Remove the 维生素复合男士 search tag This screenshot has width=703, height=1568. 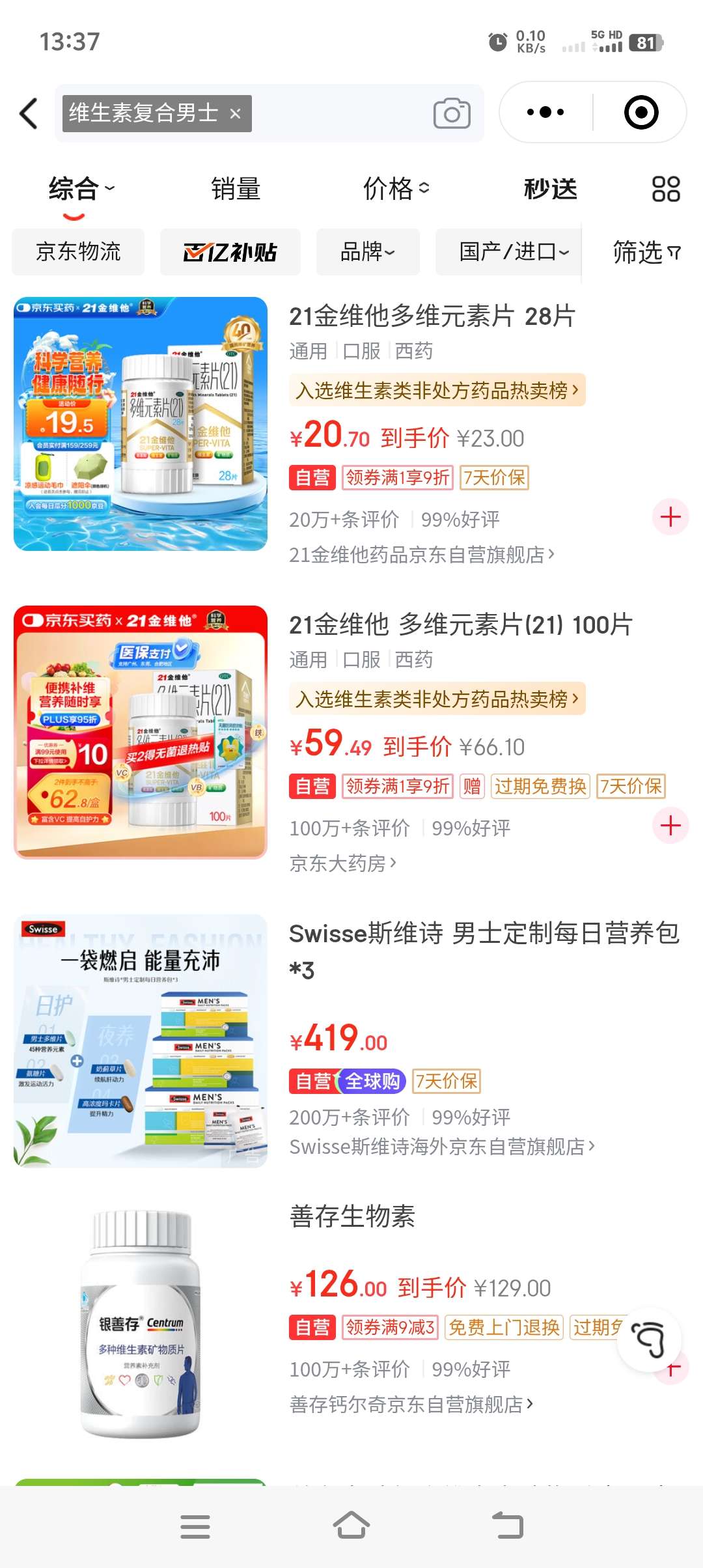(236, 114)
